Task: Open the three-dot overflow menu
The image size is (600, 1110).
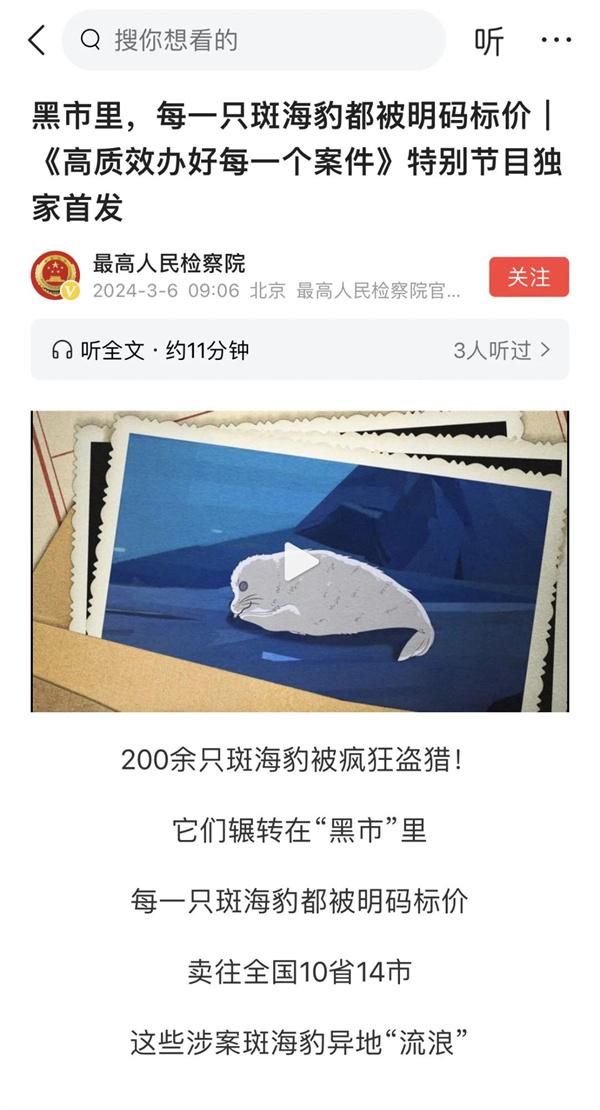Action: 556,40
